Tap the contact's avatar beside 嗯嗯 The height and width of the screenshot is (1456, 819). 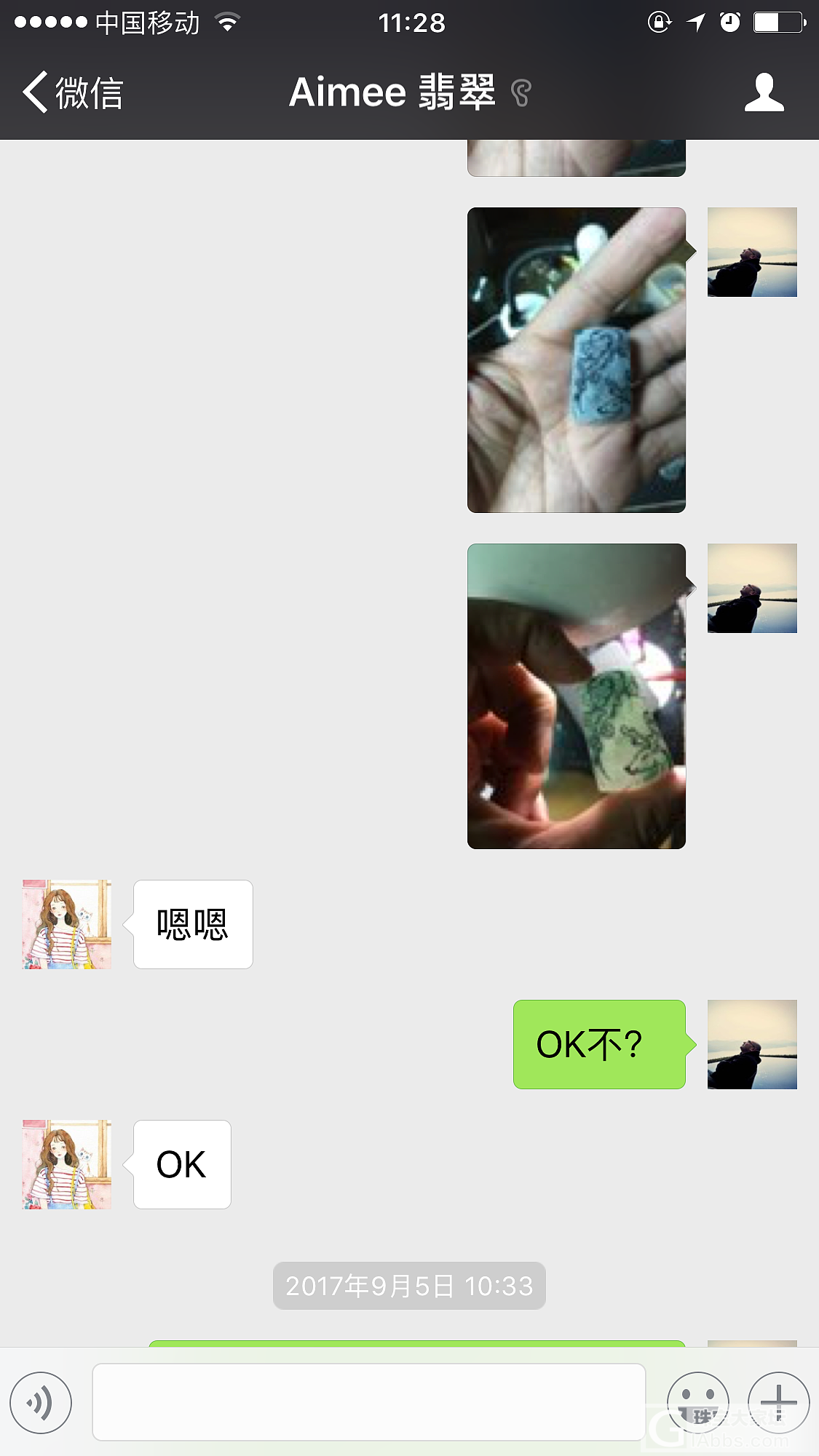tap(67, 924)
